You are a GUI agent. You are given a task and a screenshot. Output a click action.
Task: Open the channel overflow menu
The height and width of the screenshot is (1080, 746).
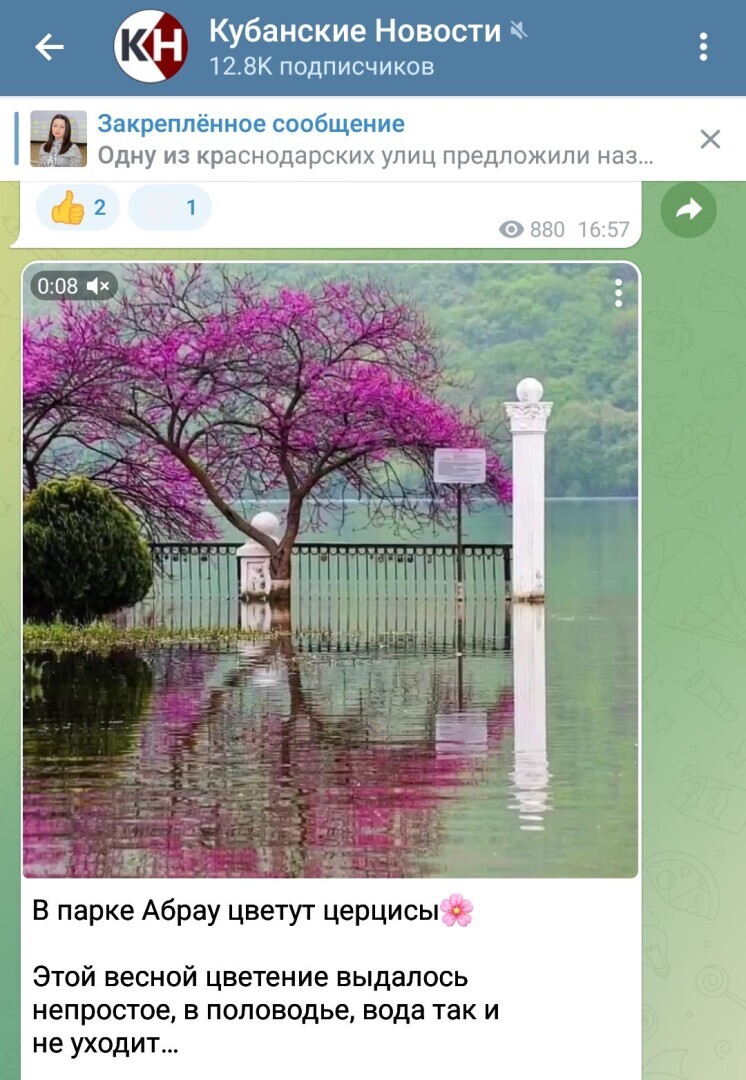click(x=704, y=47)
